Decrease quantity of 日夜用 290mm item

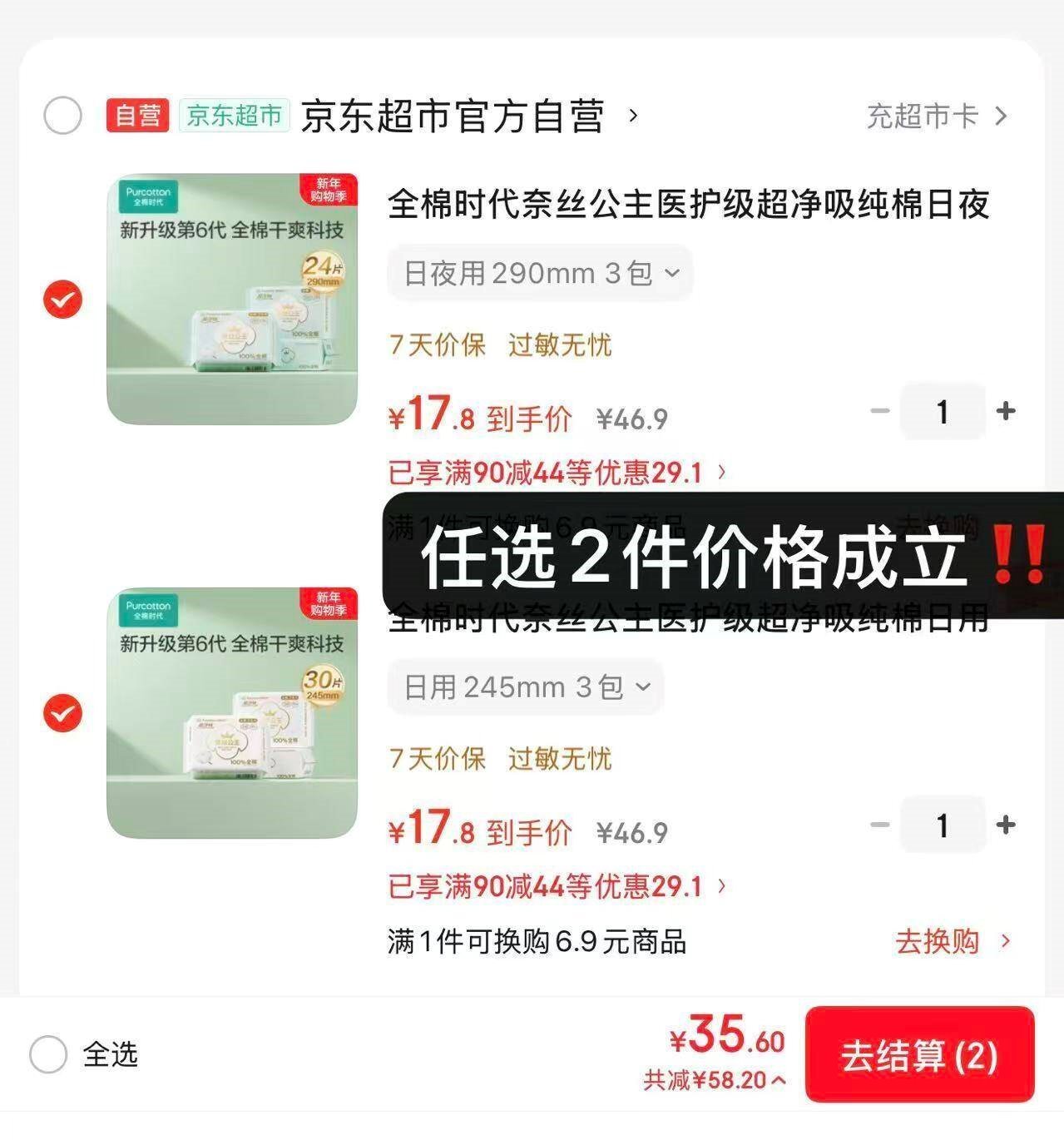coord(879,411)
